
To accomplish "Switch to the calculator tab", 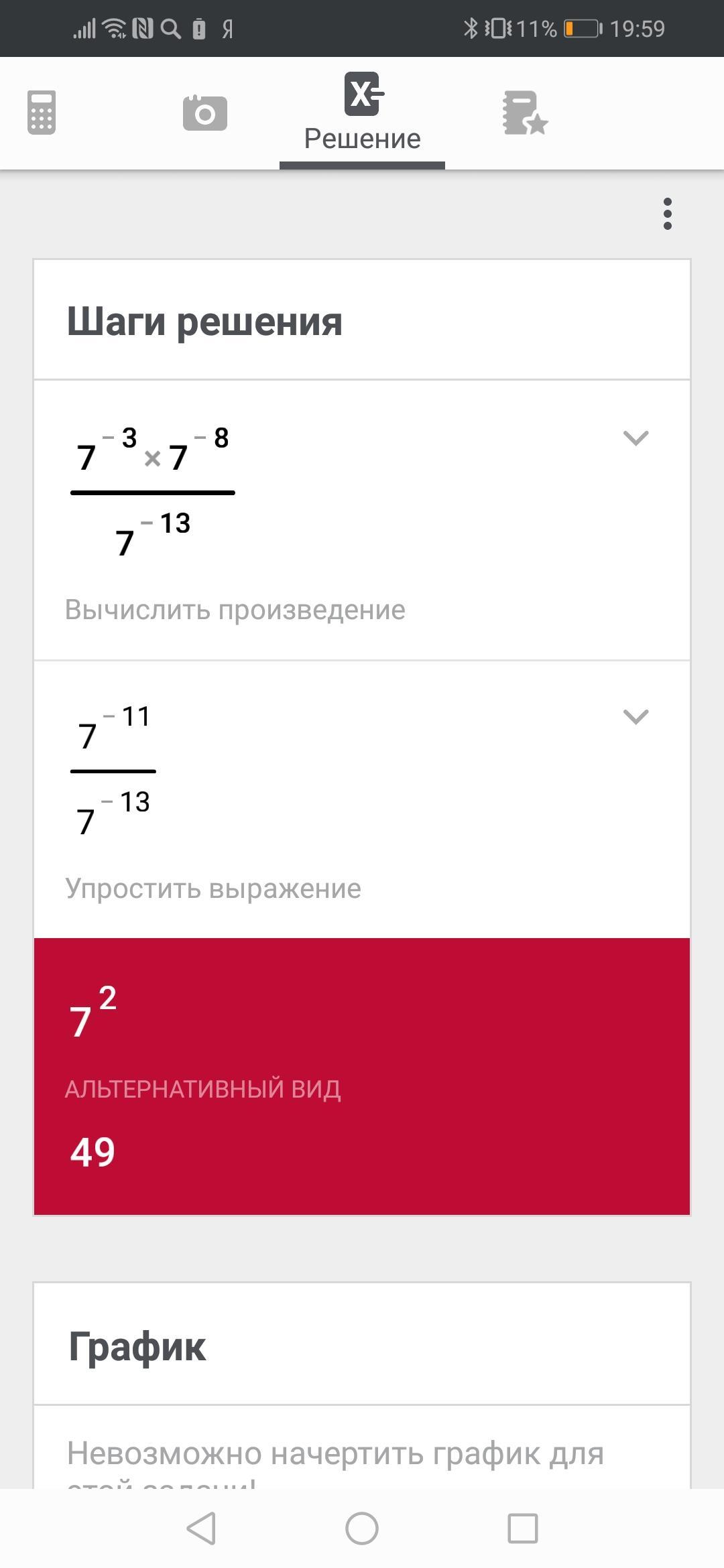I will [41, 113].
